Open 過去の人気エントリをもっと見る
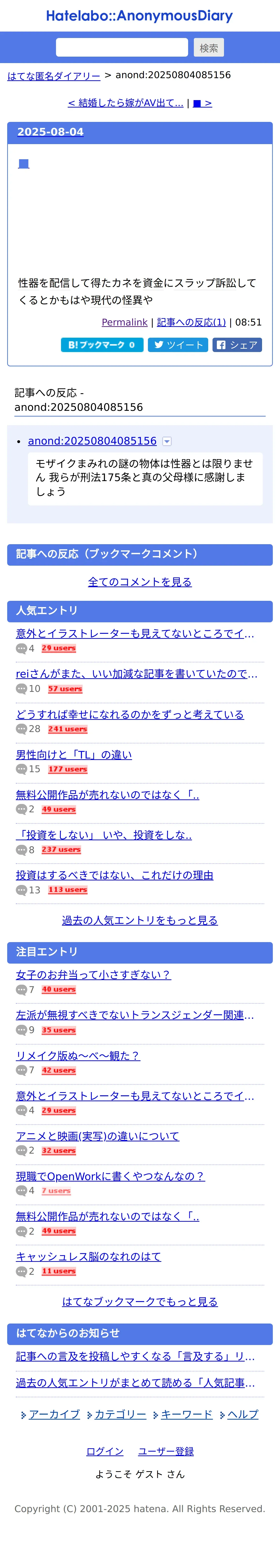 click(x=140, y=920)
